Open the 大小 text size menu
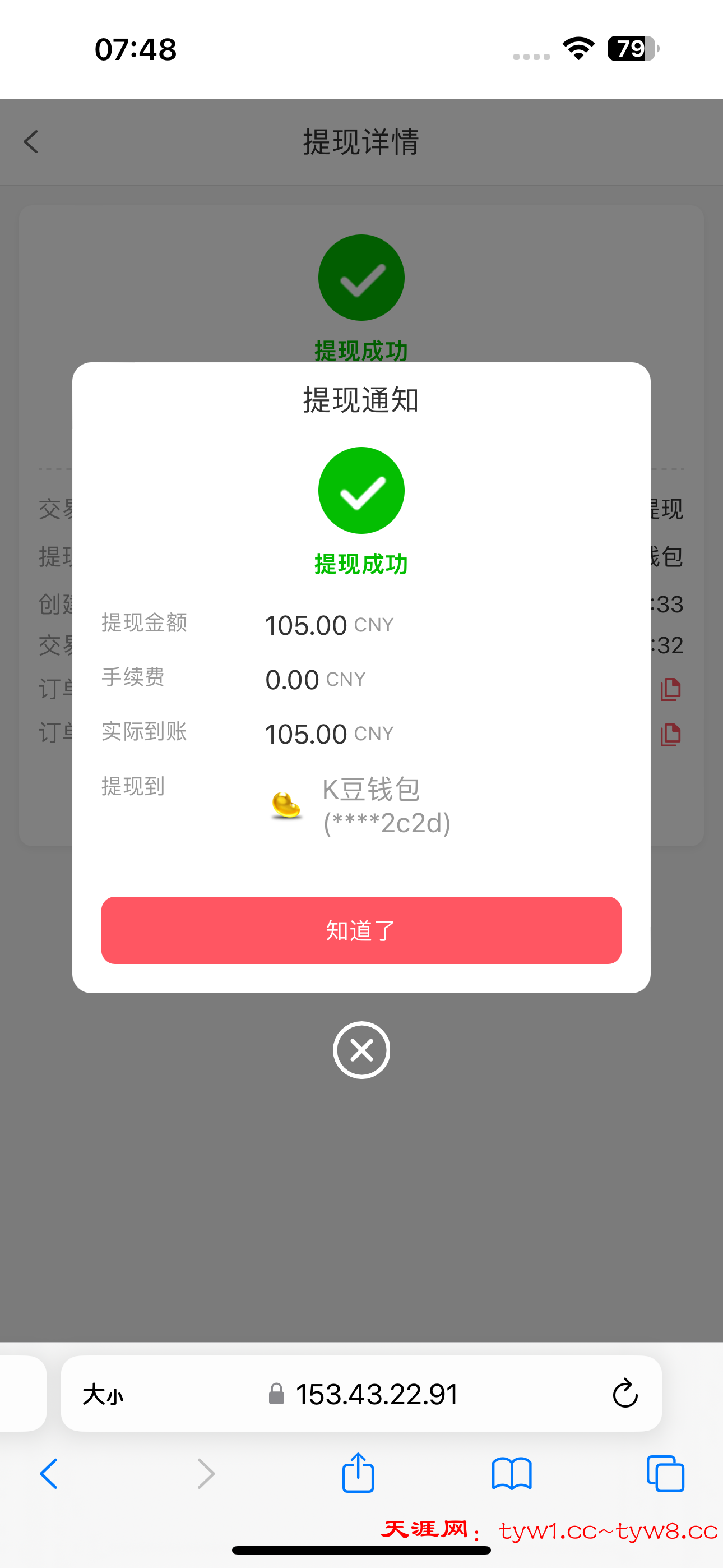This screenshot has height=1568, width=723. click(103, 1394)
